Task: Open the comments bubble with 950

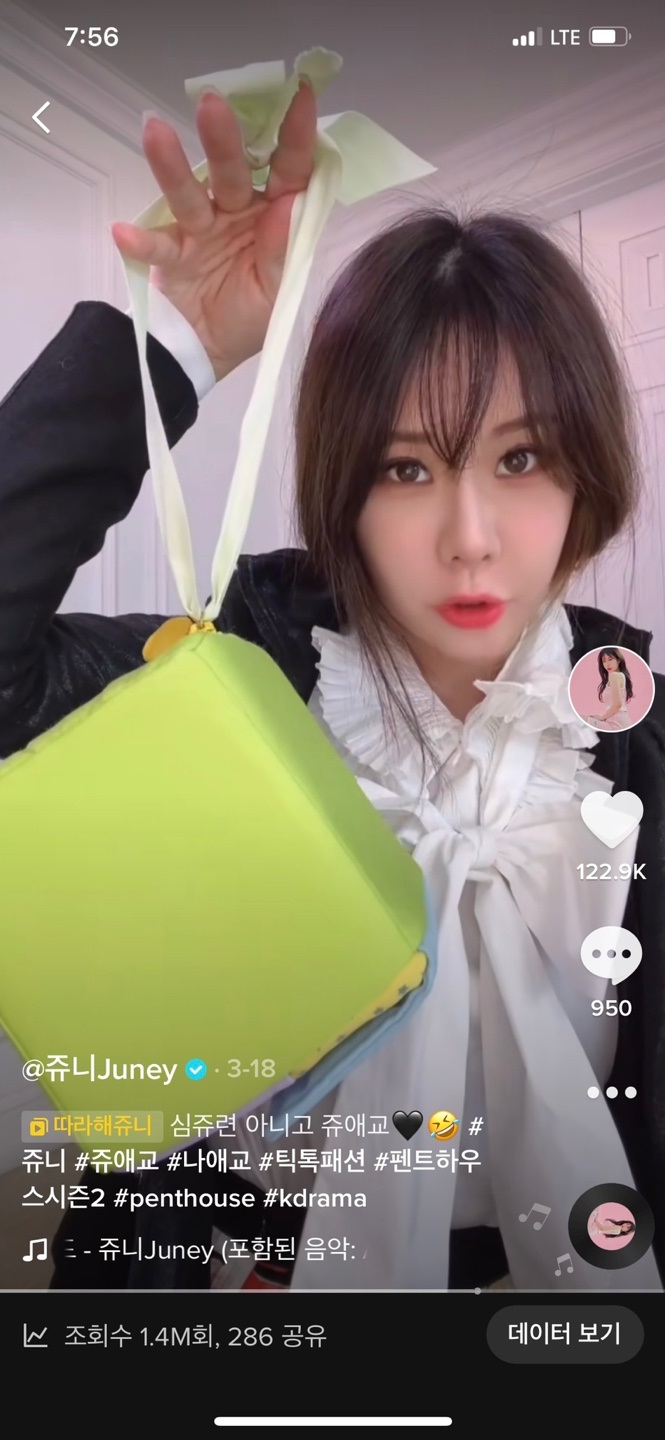Action: [x=611, y=955]
